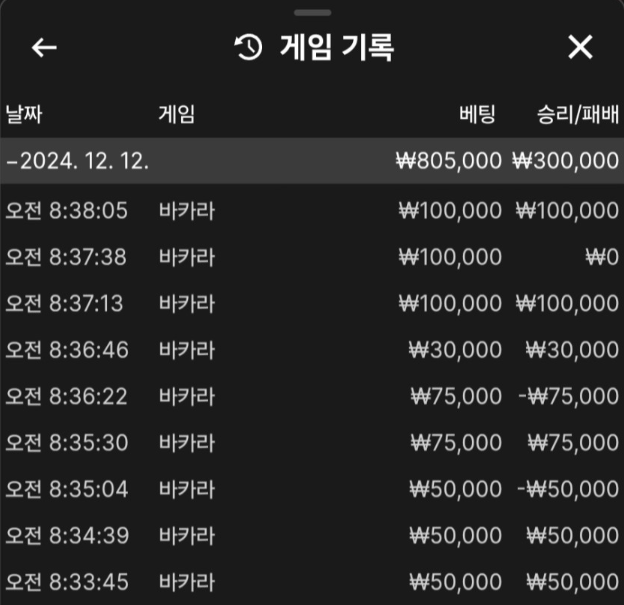Open the 오전 8:36:46 바카라 record
This screenshot has width=624, height=605.
point(311,349)
